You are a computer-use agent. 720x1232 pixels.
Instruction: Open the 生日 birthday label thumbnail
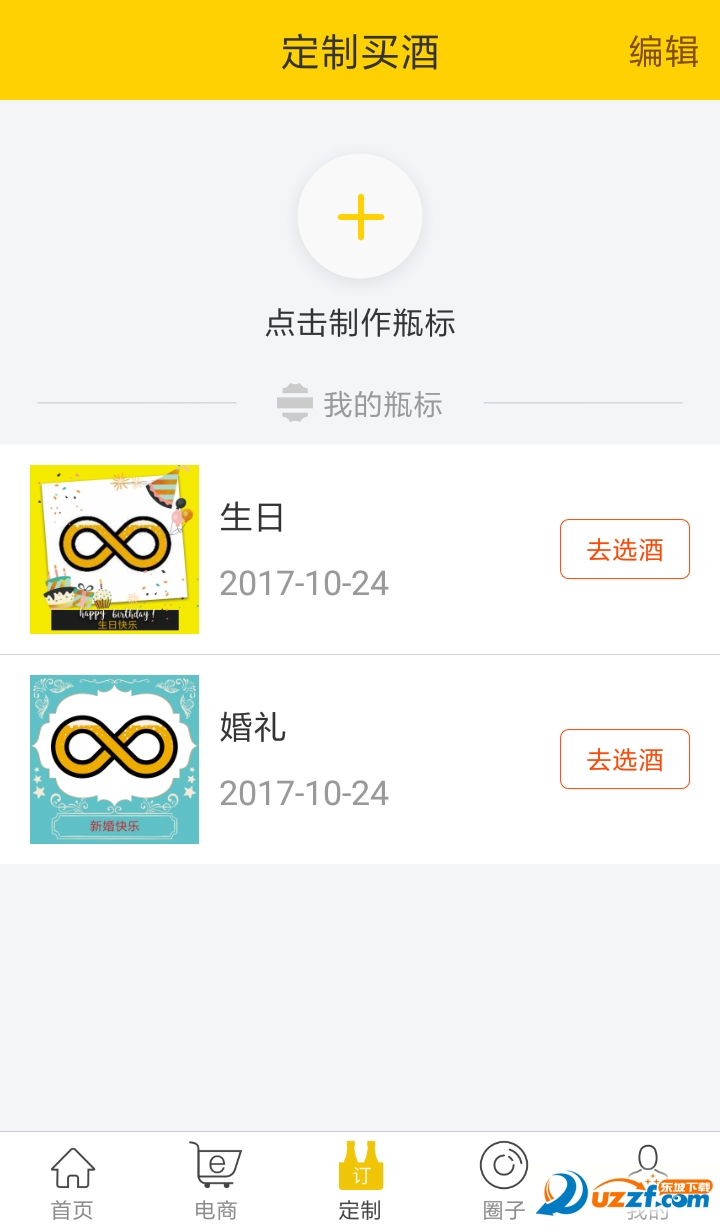pos(113,548)
